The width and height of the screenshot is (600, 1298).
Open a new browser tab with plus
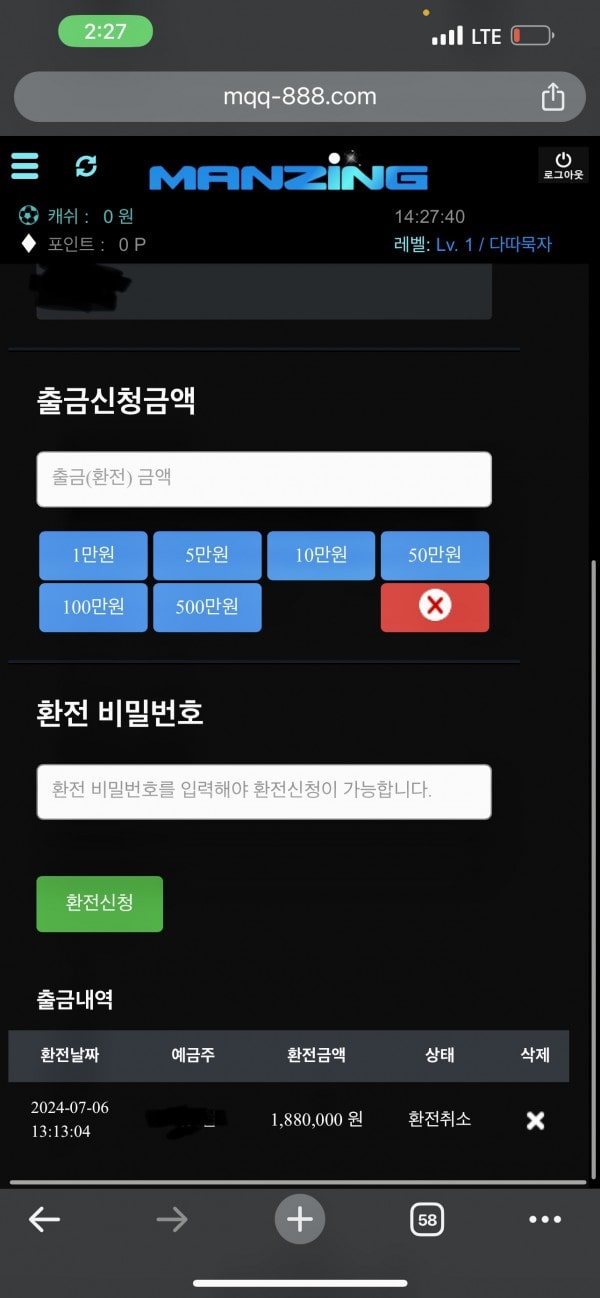[300, 1219]
